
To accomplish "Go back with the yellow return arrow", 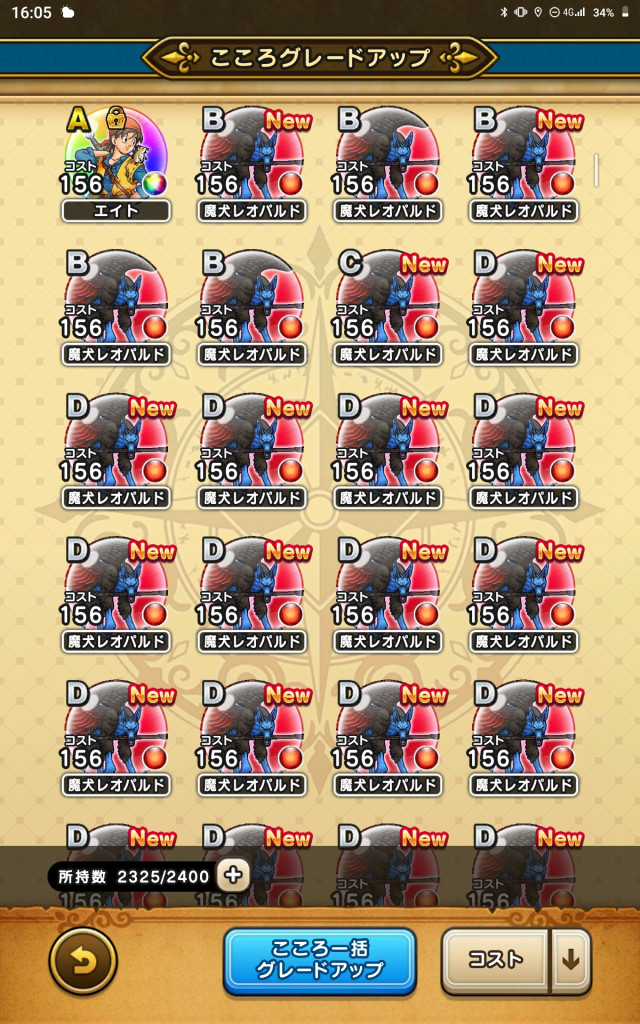I will pos(83,961).
